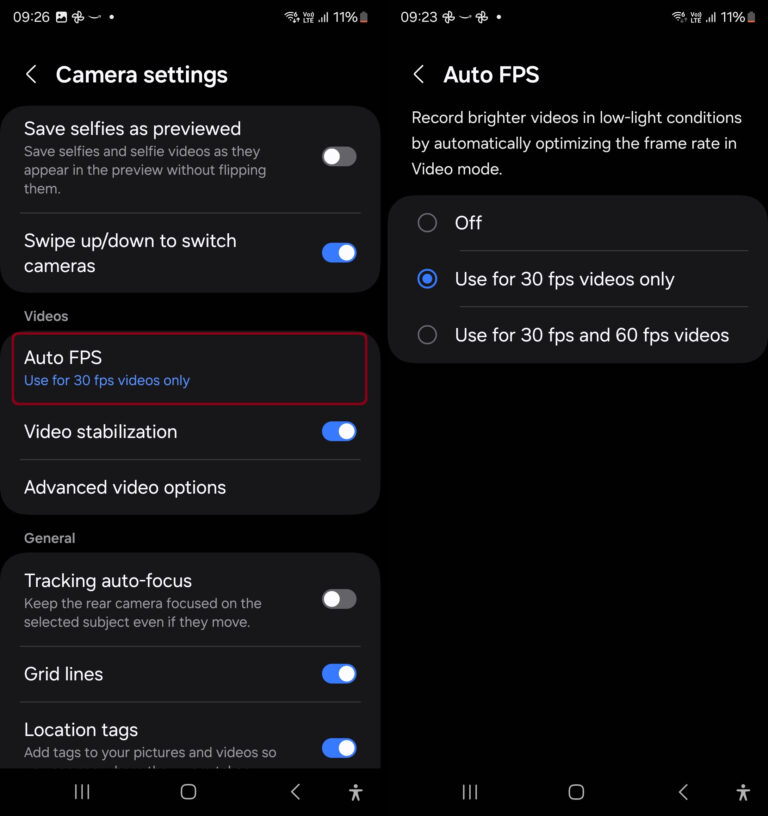Open Recents via left navigation bar icon

click(81, 791)
